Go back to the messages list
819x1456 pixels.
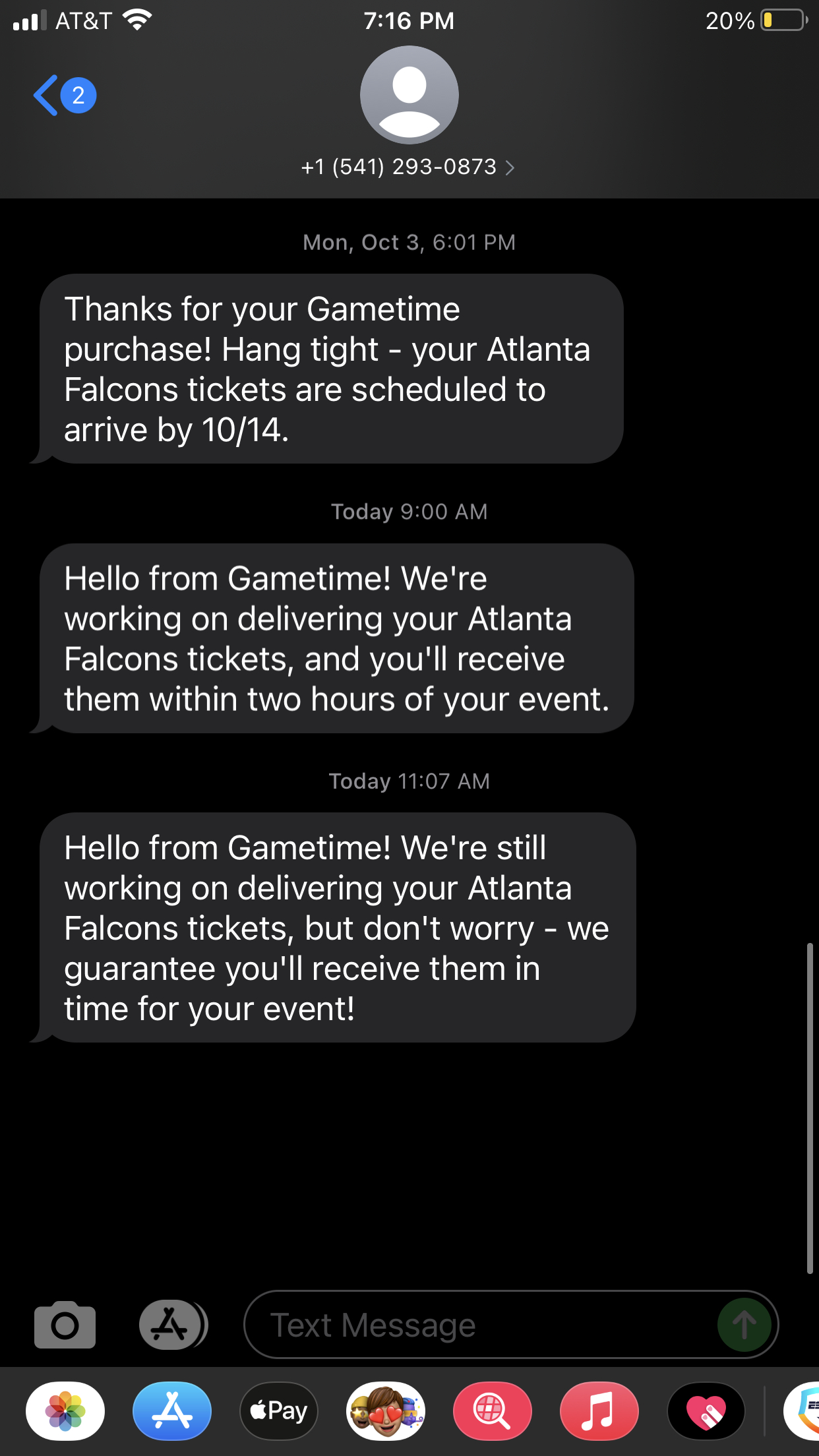tap(63, 96)
